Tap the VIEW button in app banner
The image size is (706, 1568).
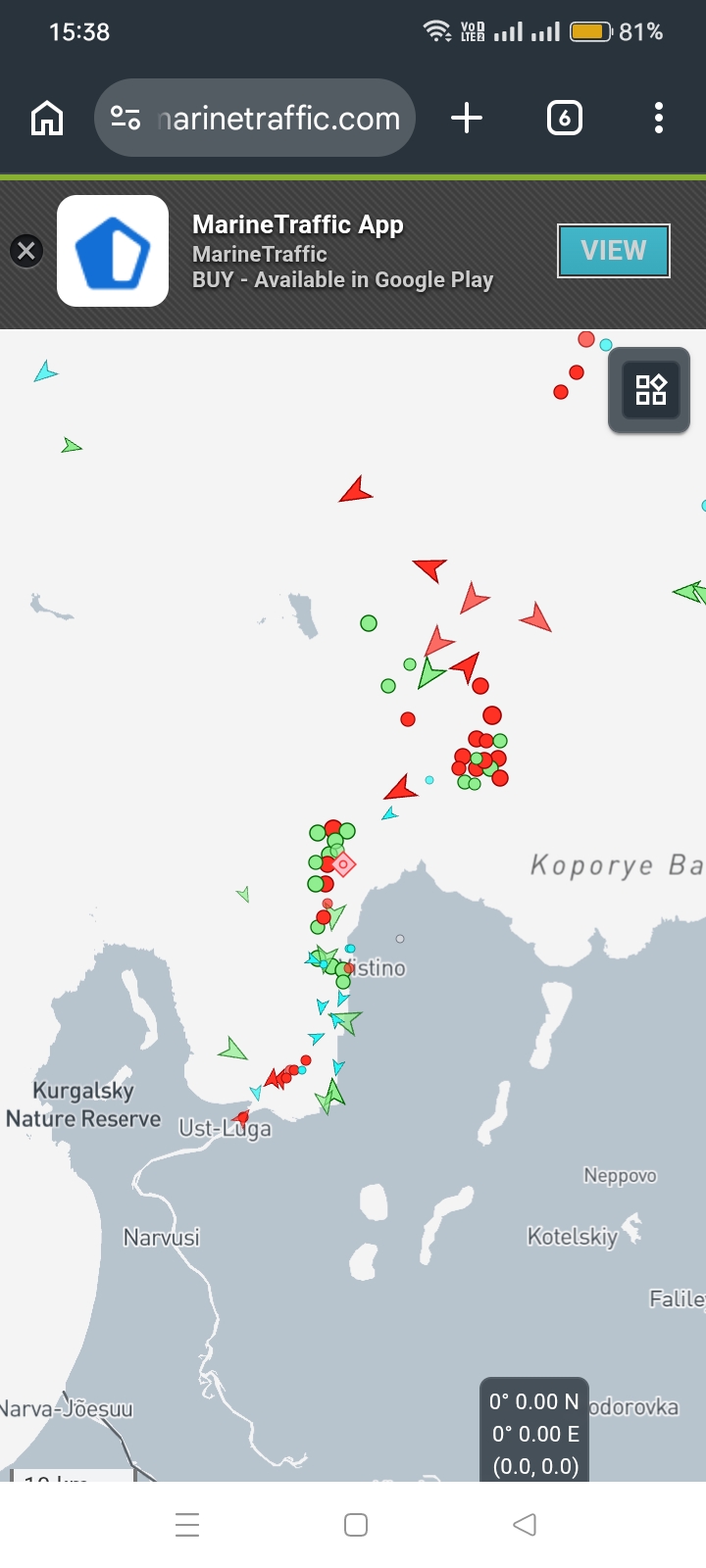coord(614,251)
